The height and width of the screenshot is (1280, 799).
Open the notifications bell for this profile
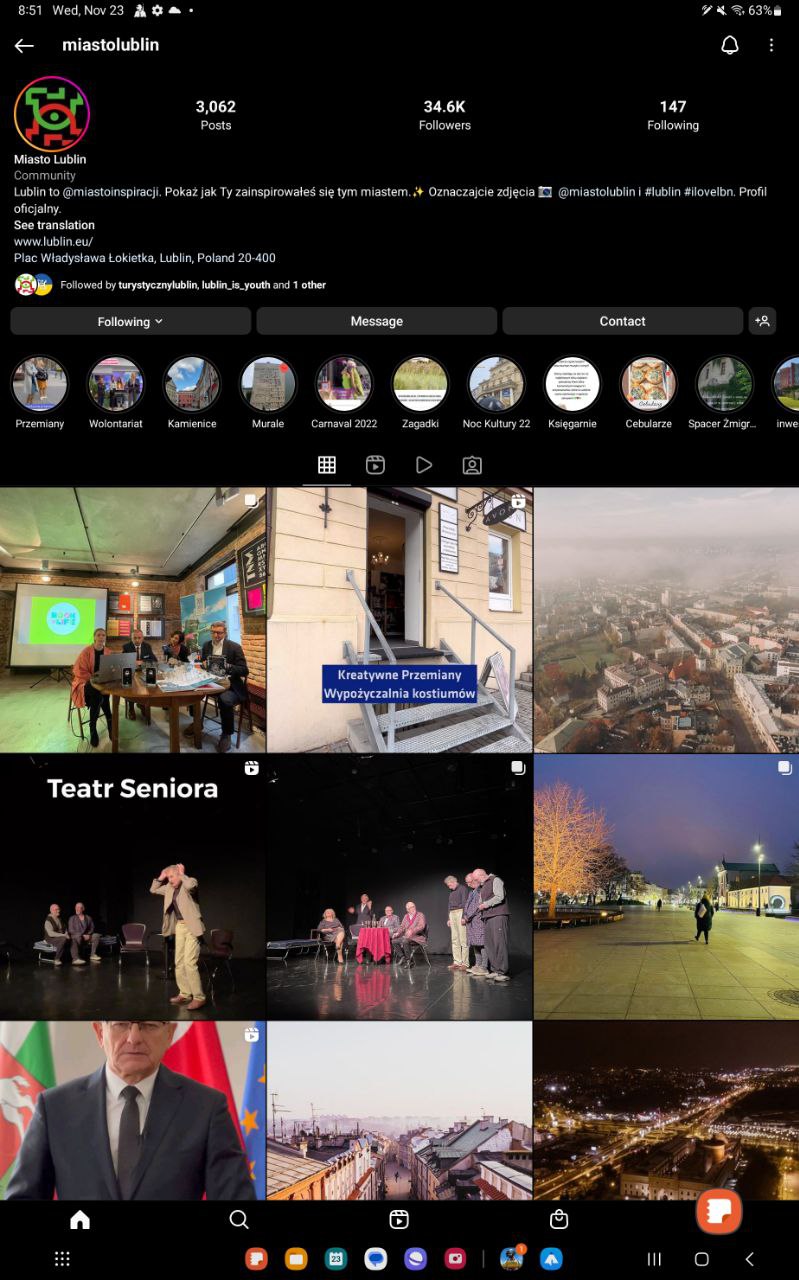point(730,45)
